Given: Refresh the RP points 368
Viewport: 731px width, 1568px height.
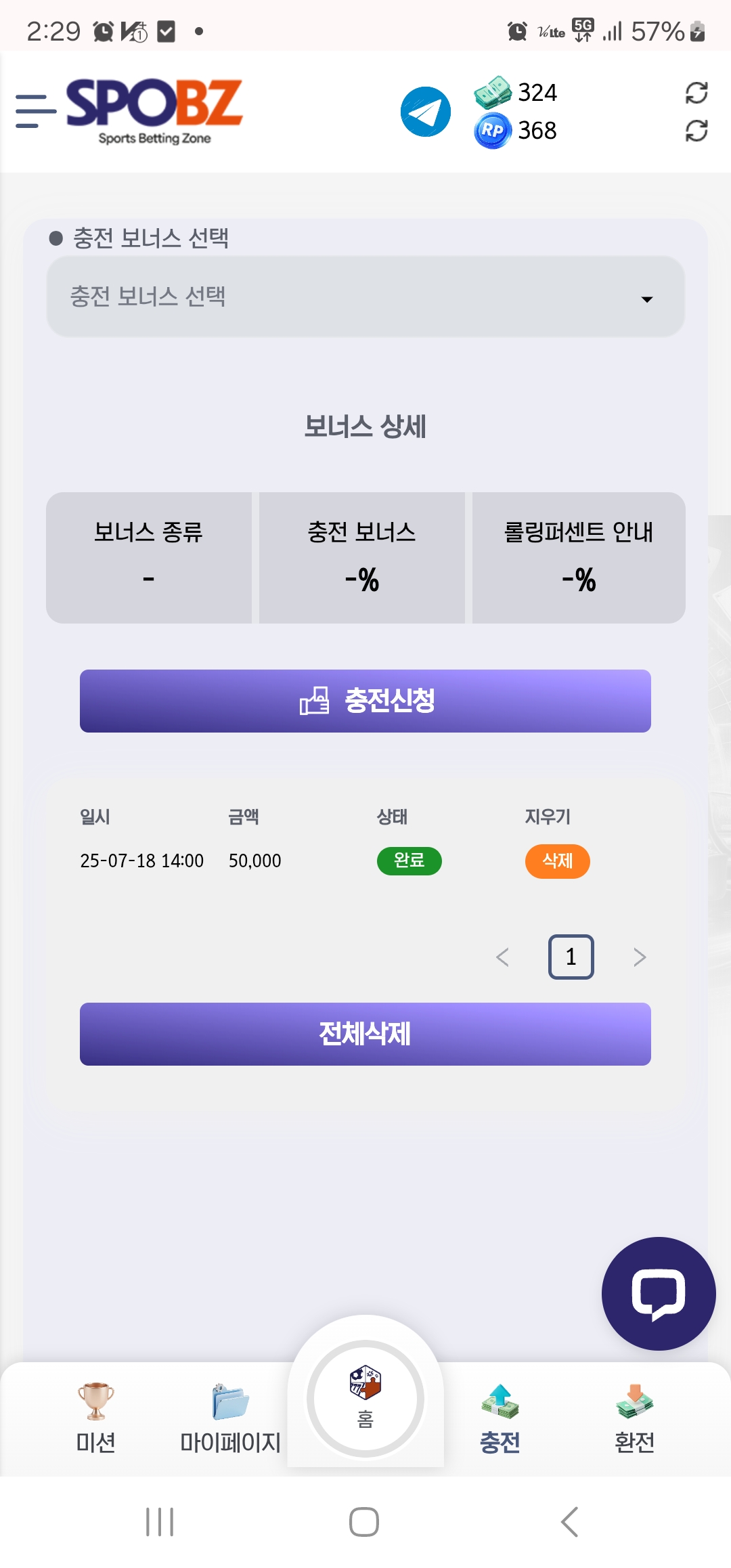Looking at the screenshot, I should pyautogui.click(x=696, y=131).
